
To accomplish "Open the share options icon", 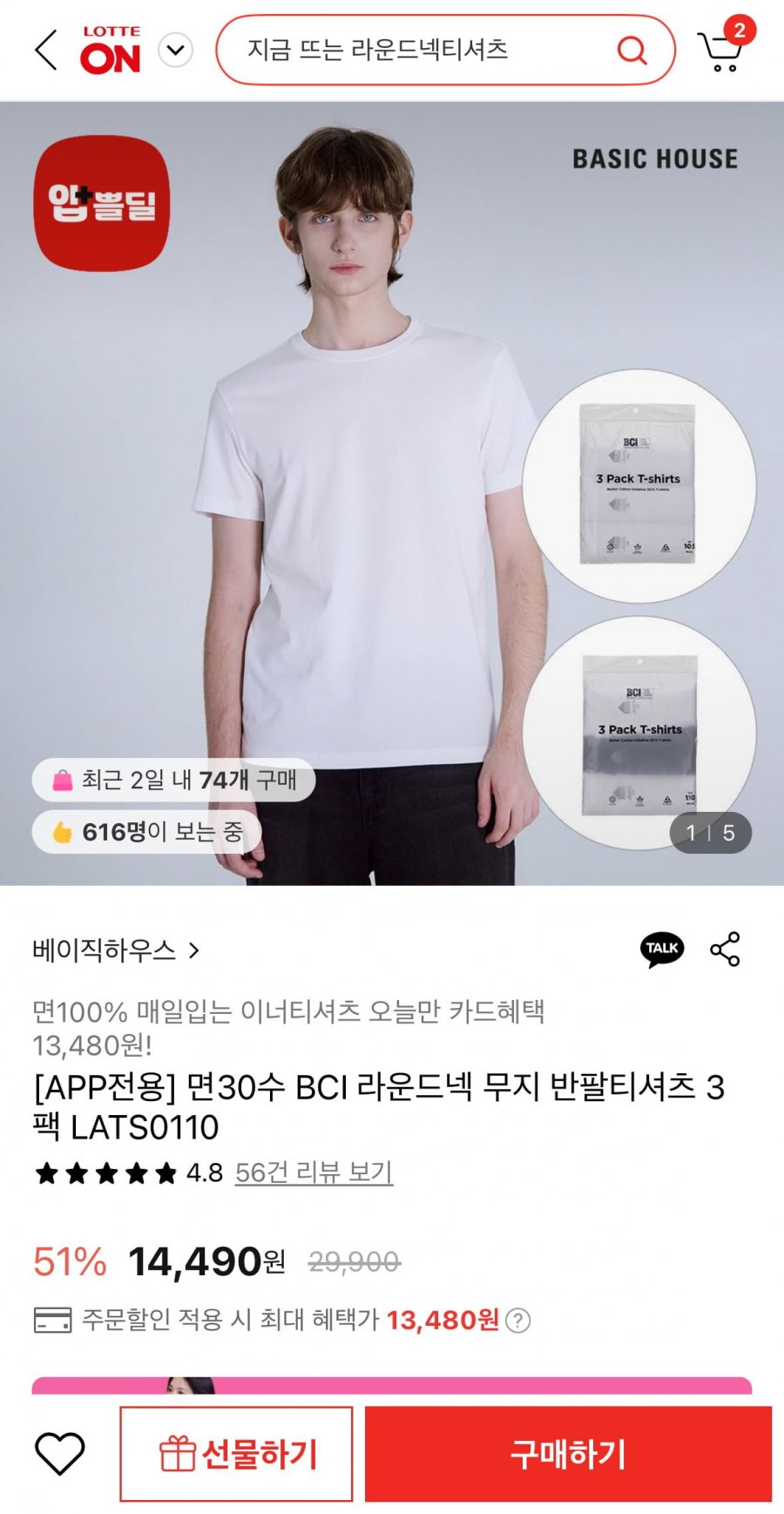I will (x=725, y=949).
